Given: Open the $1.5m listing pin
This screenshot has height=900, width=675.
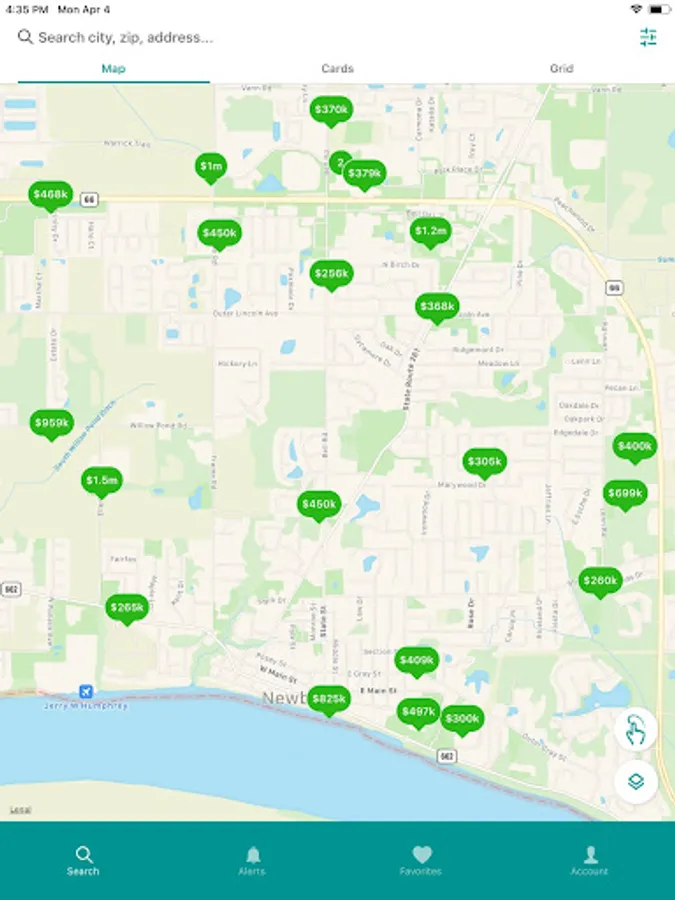Looking at the screenshot, I should pos(102,481).
